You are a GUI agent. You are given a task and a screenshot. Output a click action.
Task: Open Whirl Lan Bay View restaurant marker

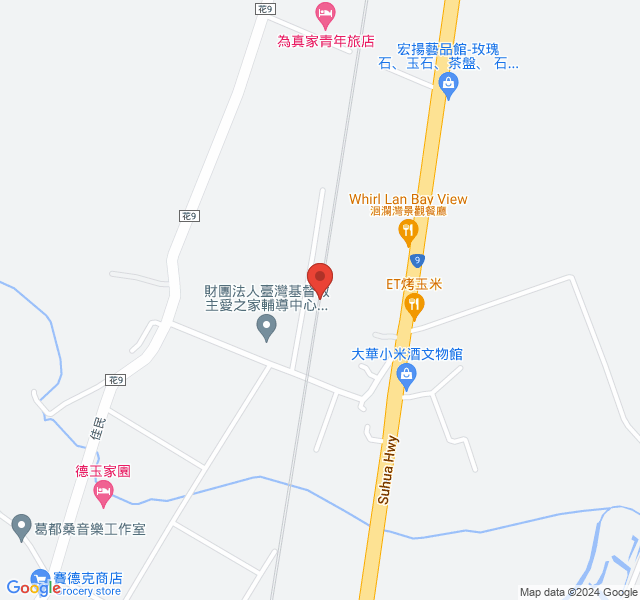[408, 232]
